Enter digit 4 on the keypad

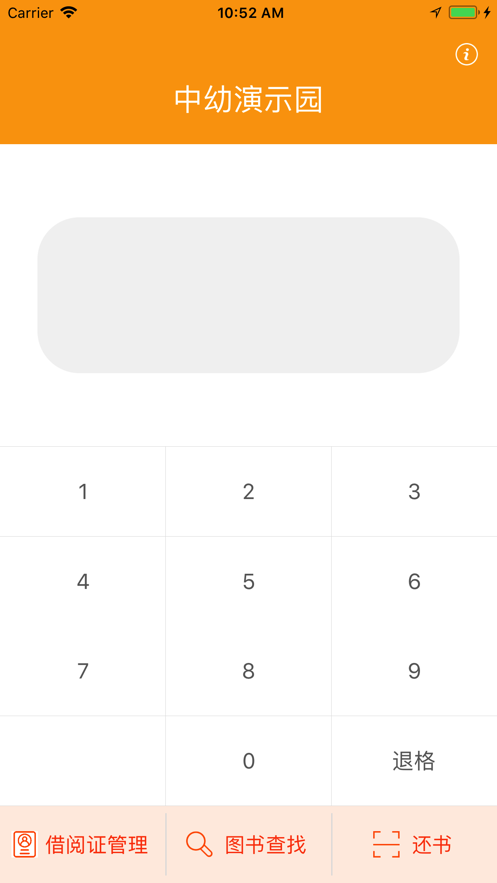point(83,581)
